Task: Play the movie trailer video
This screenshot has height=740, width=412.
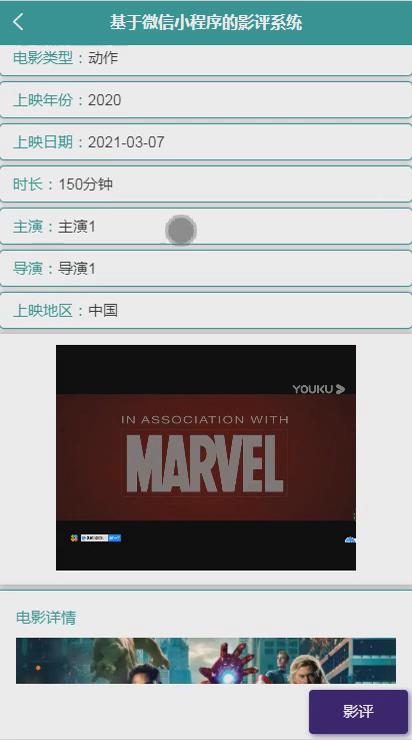Action: pyautogui.click(x=206, y=457)
